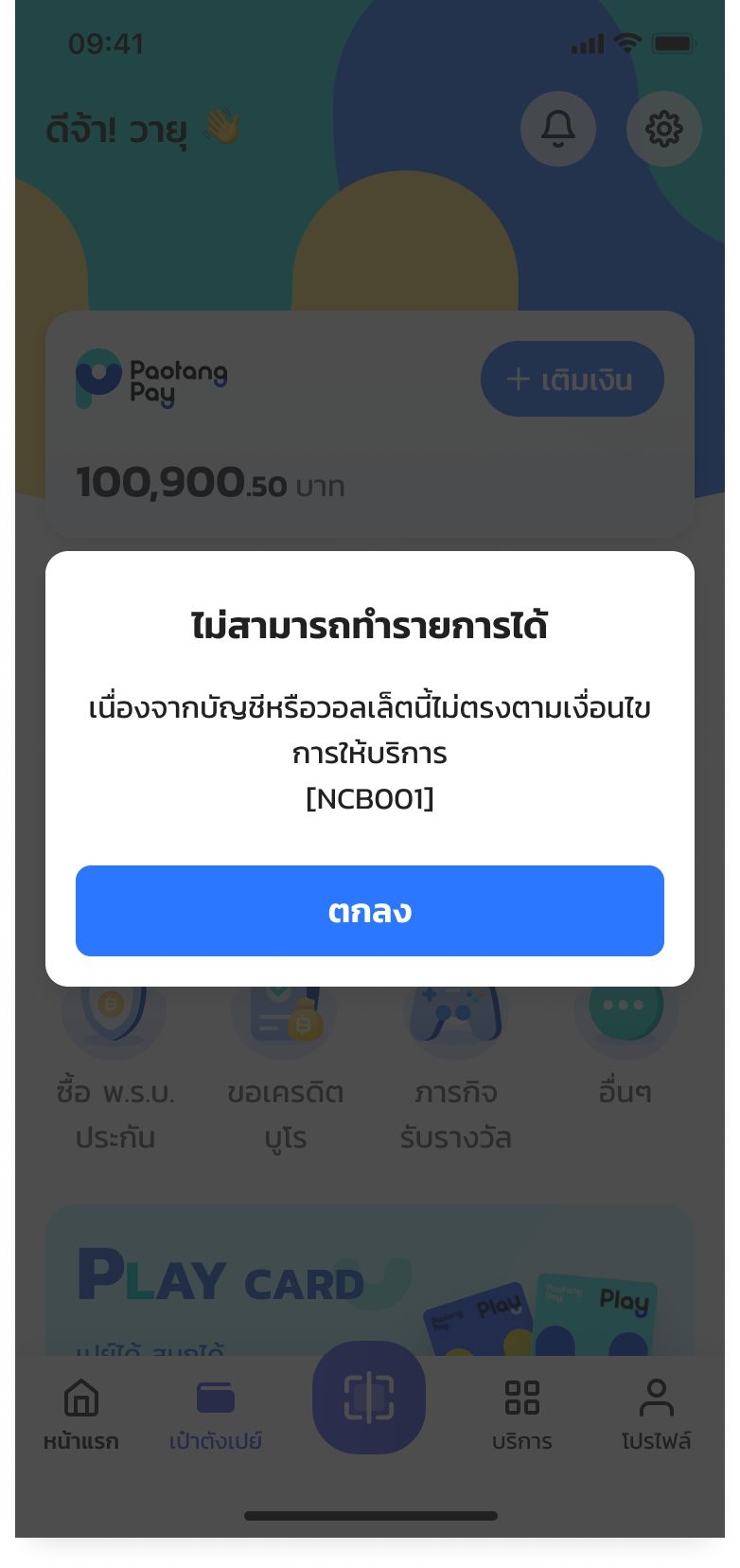Open the settings gear

[x=664, y=129]
